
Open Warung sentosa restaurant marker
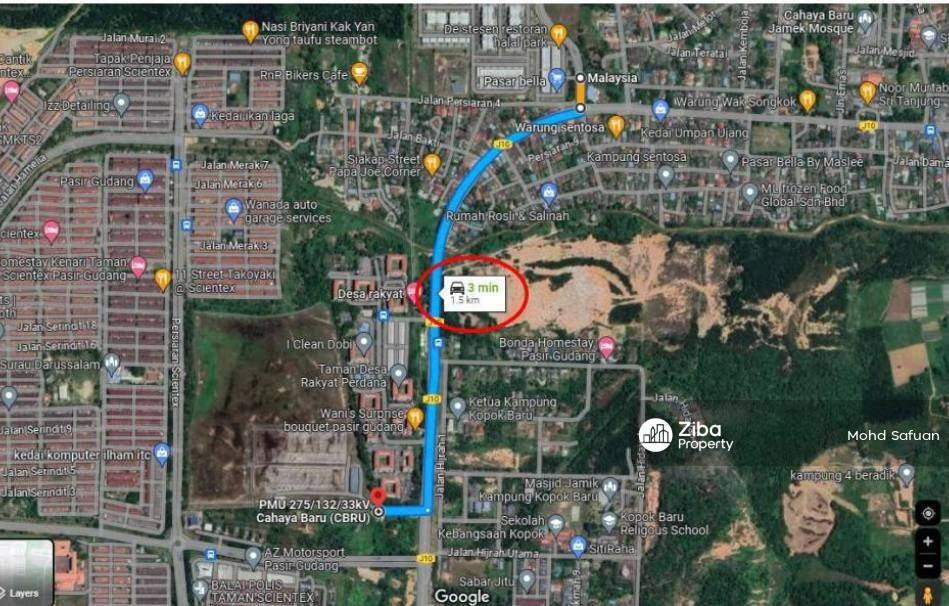(x=616, y=126)
